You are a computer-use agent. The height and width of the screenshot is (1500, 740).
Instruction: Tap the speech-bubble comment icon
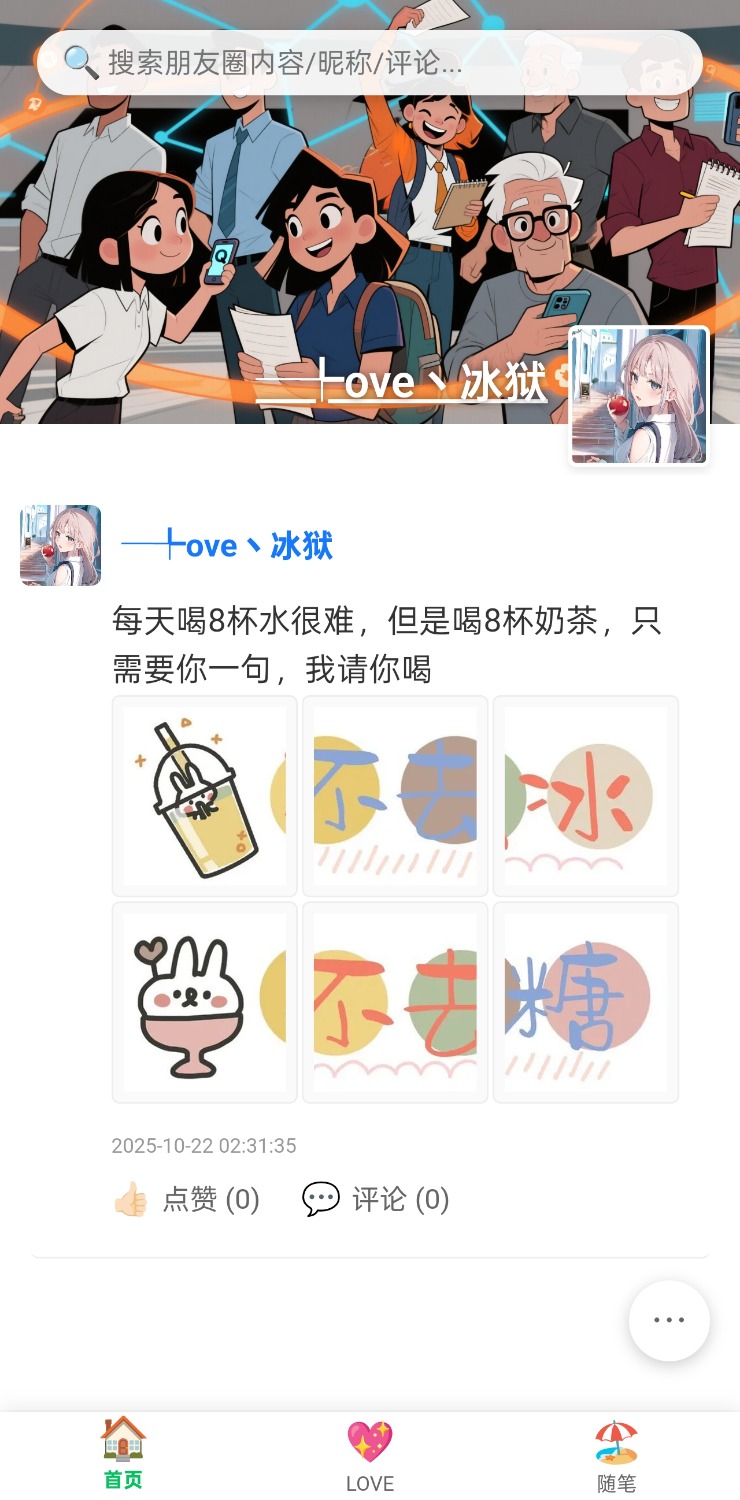click(x=320, y=1197)
